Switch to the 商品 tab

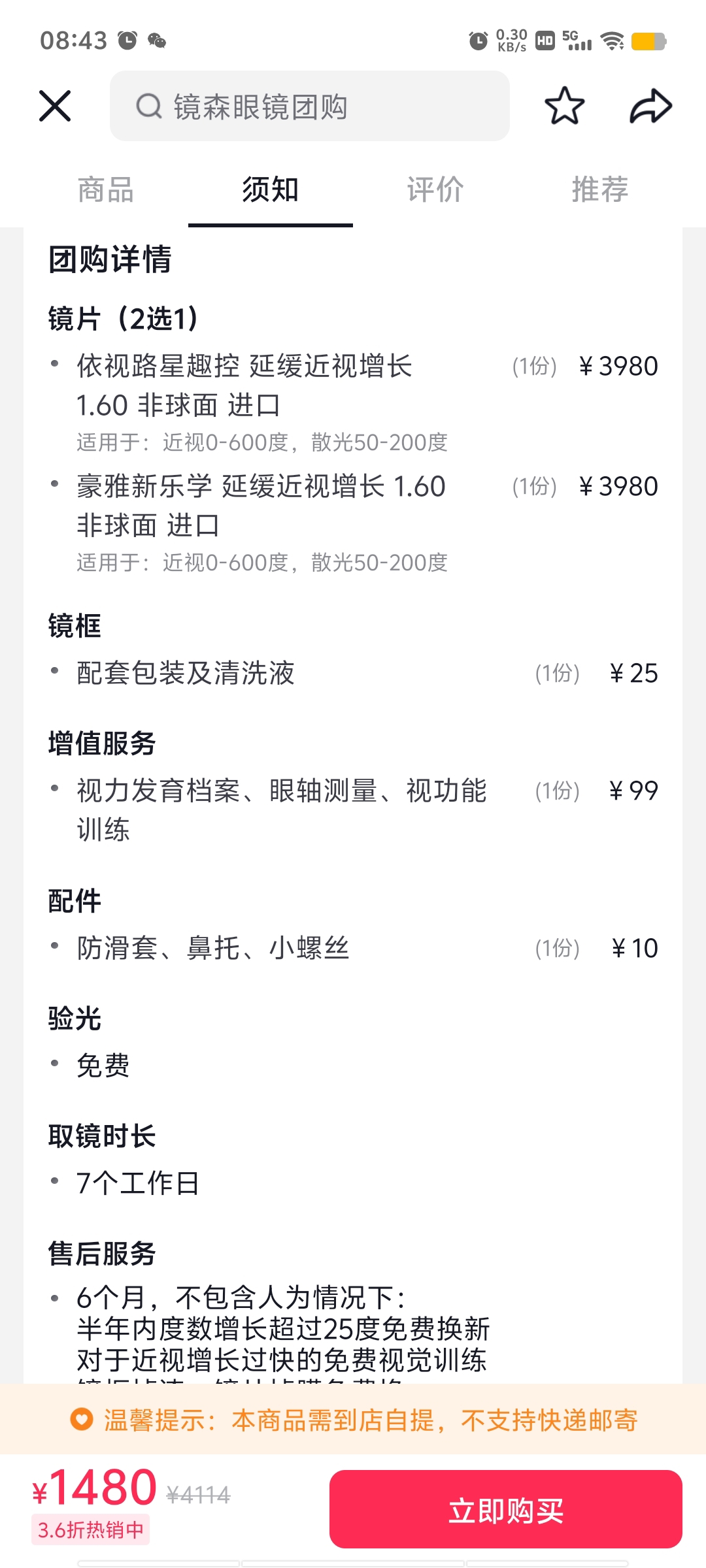pyautogui.click(x=106, y=190)
